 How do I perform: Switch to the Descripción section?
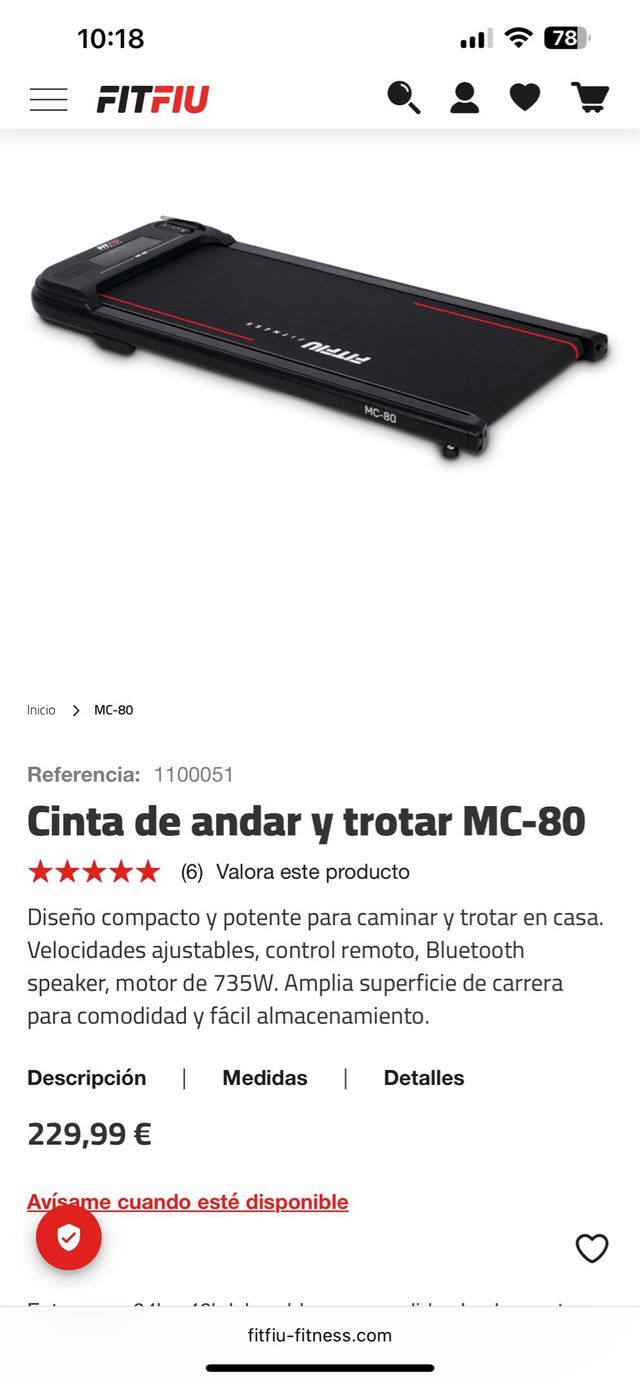pyautogui.click(x=87, y=1078)
